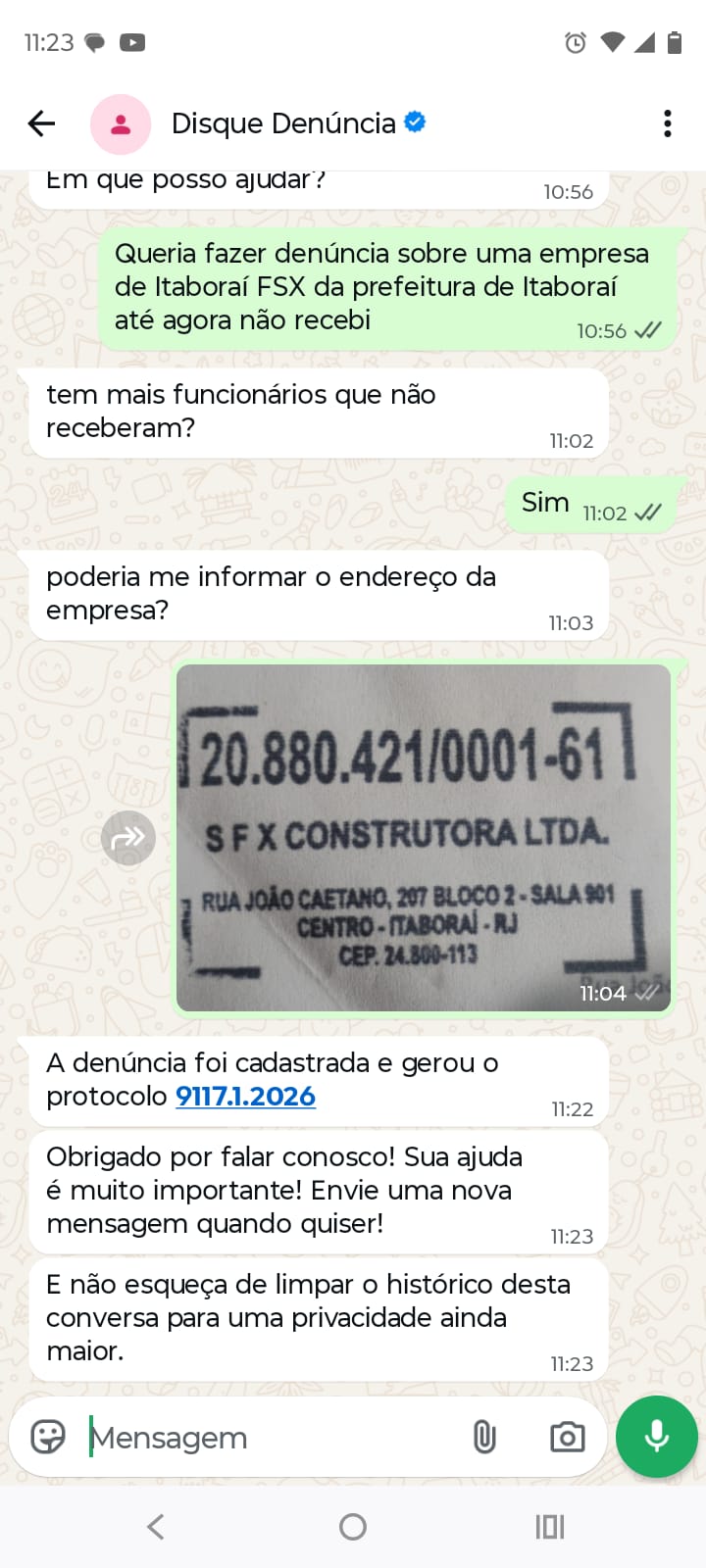Screen dimensions: 706x1568
Task: Open the S F X Construtora photo
Action: coord(423,838)
